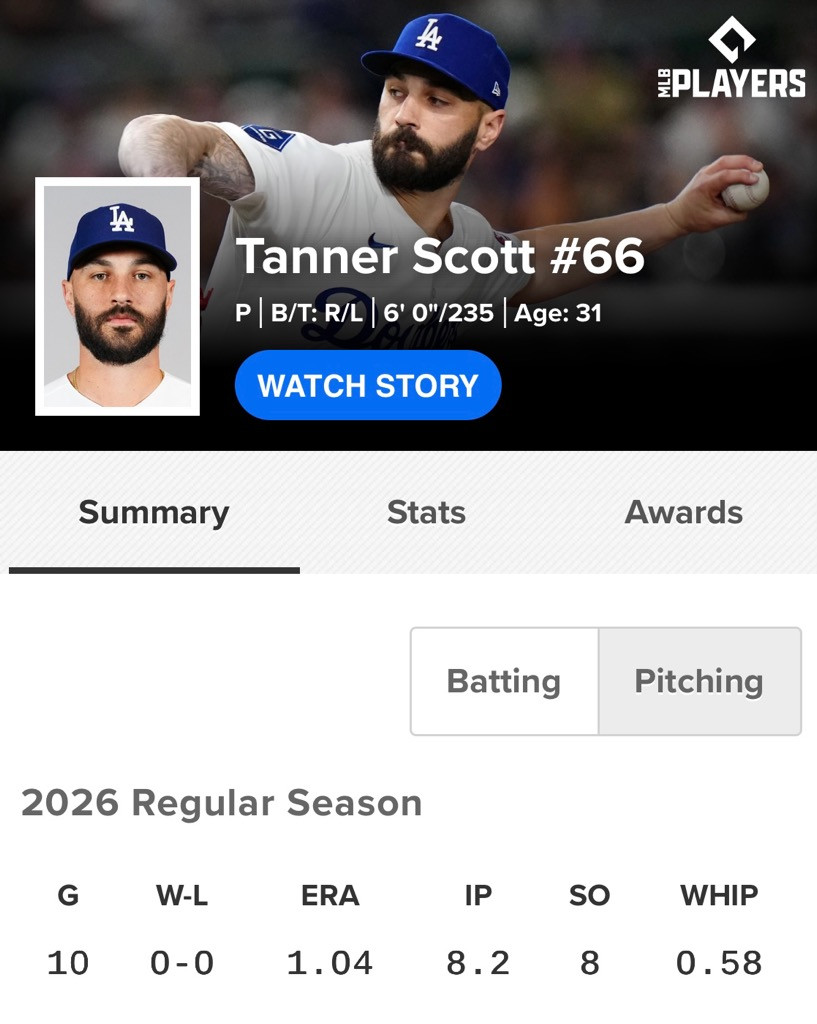
Task: Select the Summary tab
Action: pyautogui.click(x=154, y=512)
